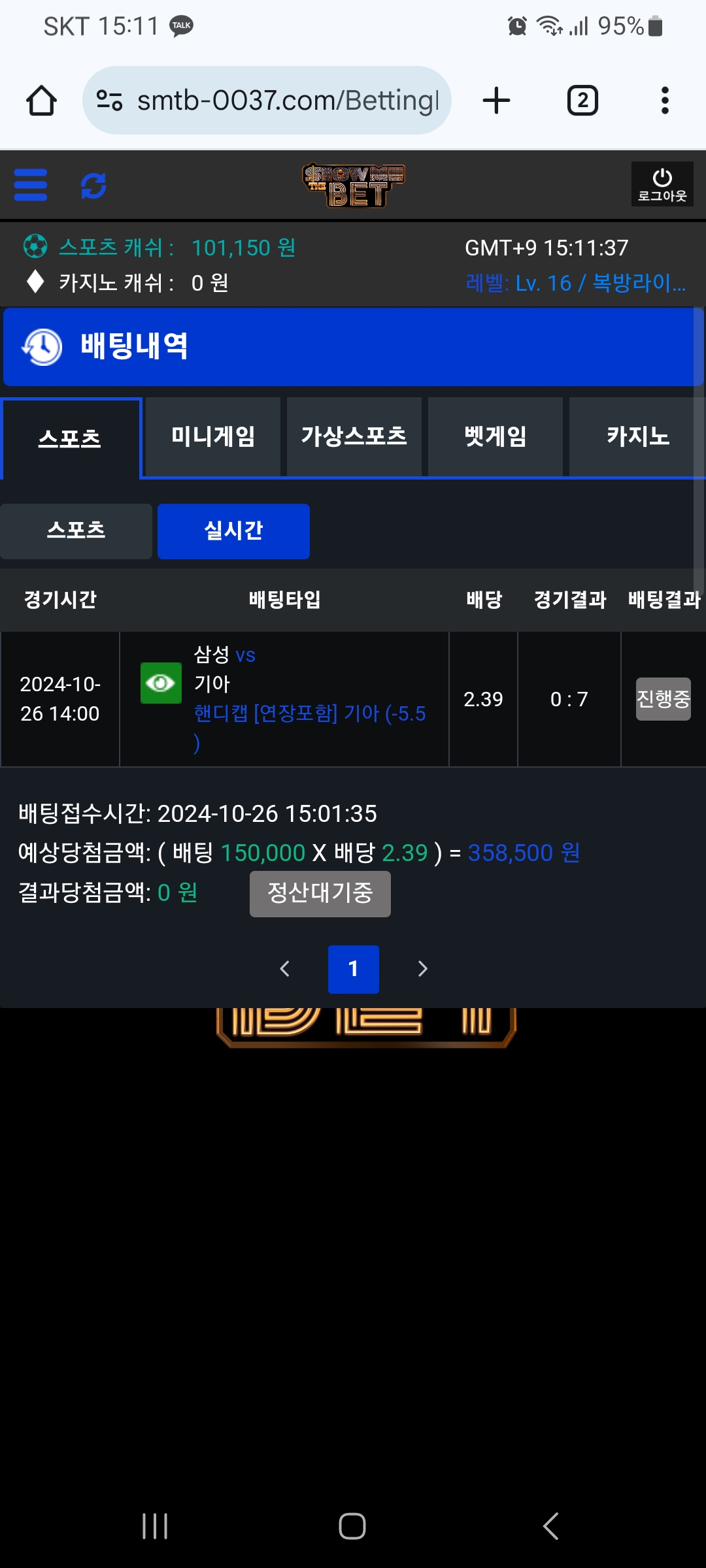
Task: Select the top 스포츠 category tab
Action: pyautogui.click(x=70, y=438)
